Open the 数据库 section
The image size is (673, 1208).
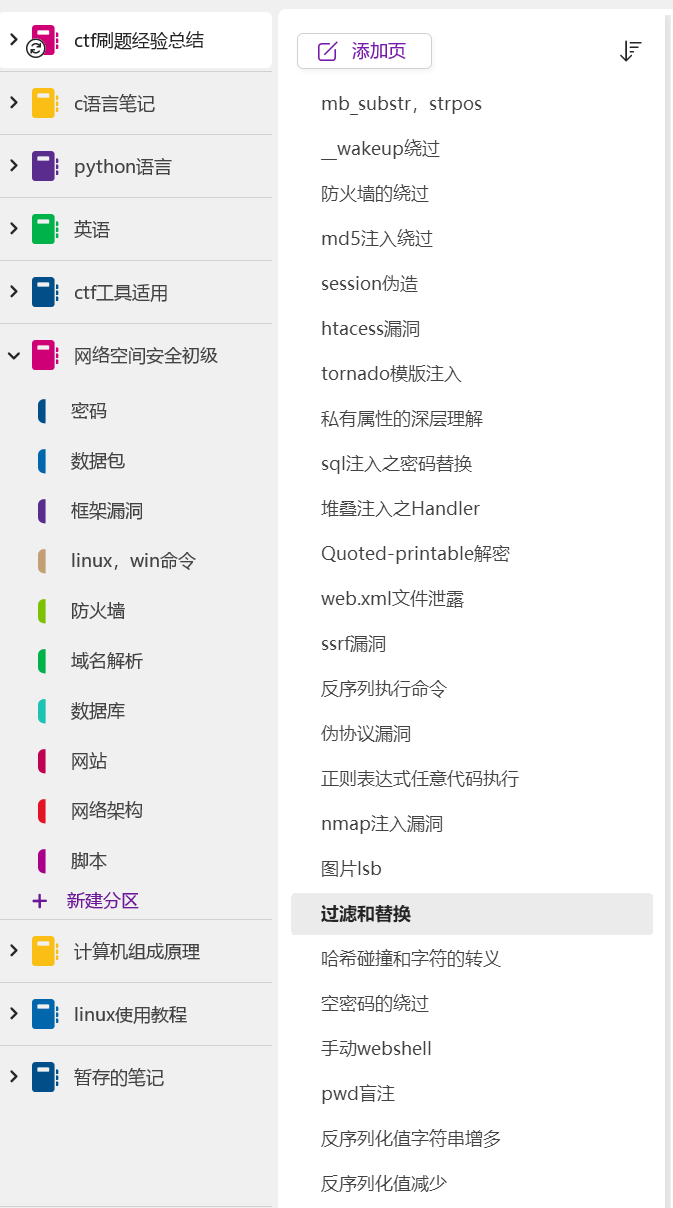[98, 711]
